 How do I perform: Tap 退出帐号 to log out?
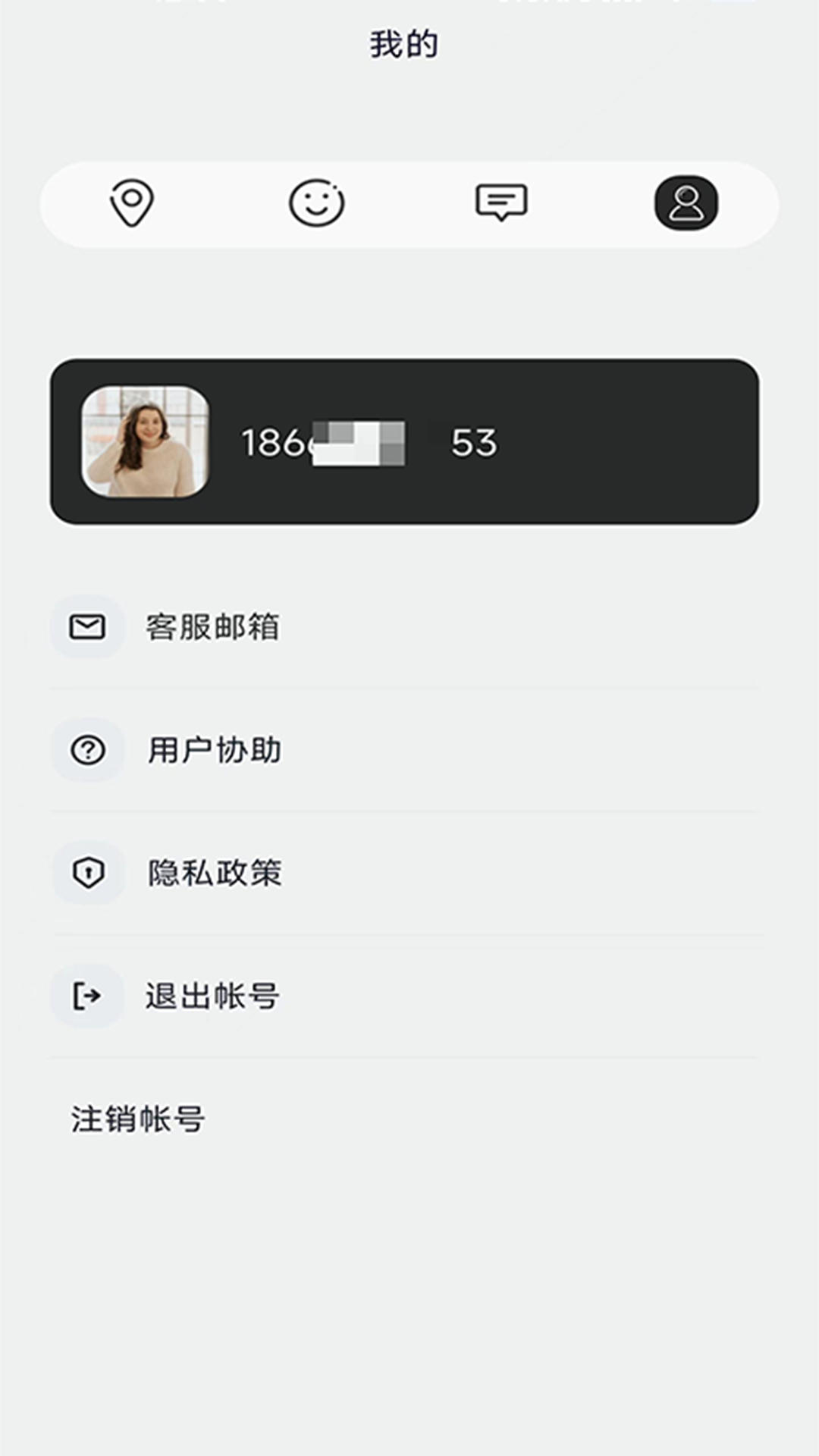coord(215,996)
